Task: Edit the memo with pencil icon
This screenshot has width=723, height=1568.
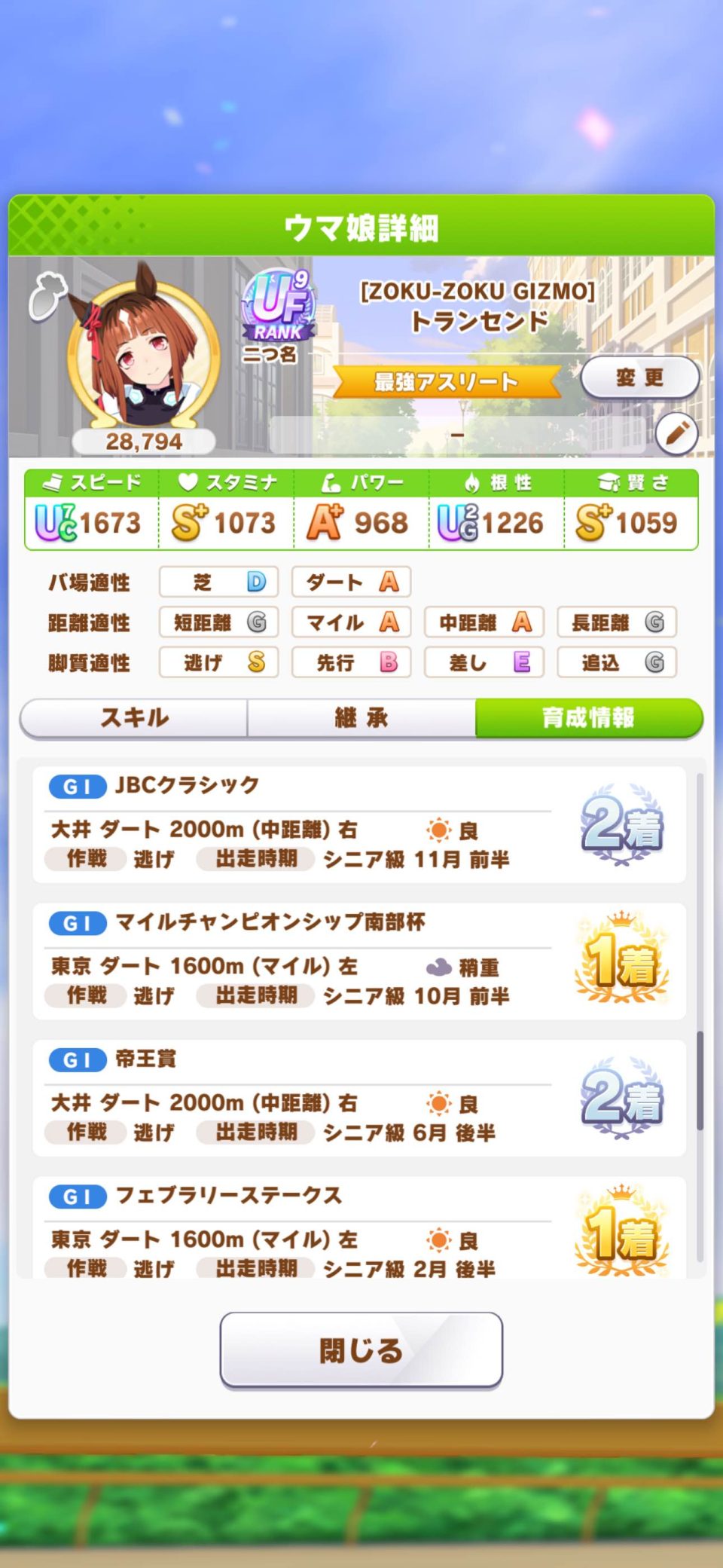Action: pos(676,433)
